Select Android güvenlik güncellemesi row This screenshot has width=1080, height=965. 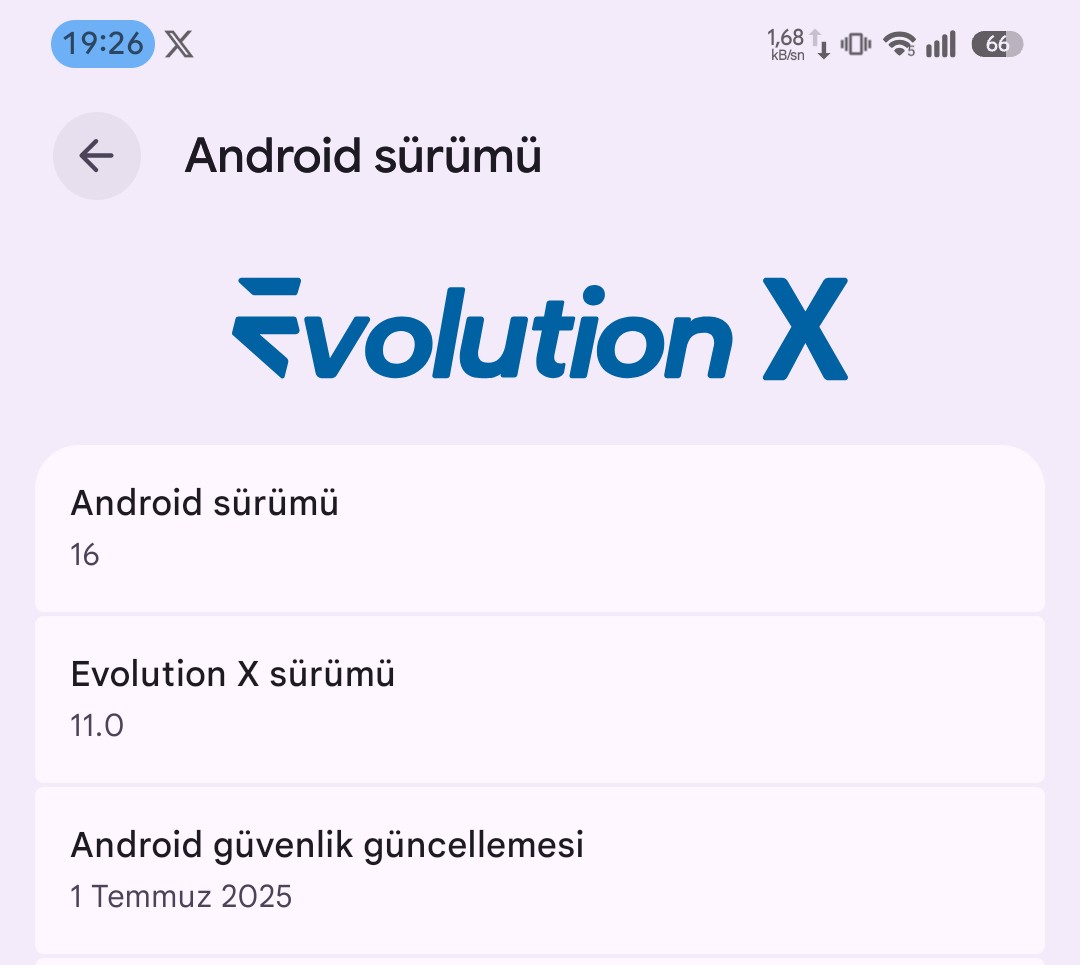click(x=540, y=870)
